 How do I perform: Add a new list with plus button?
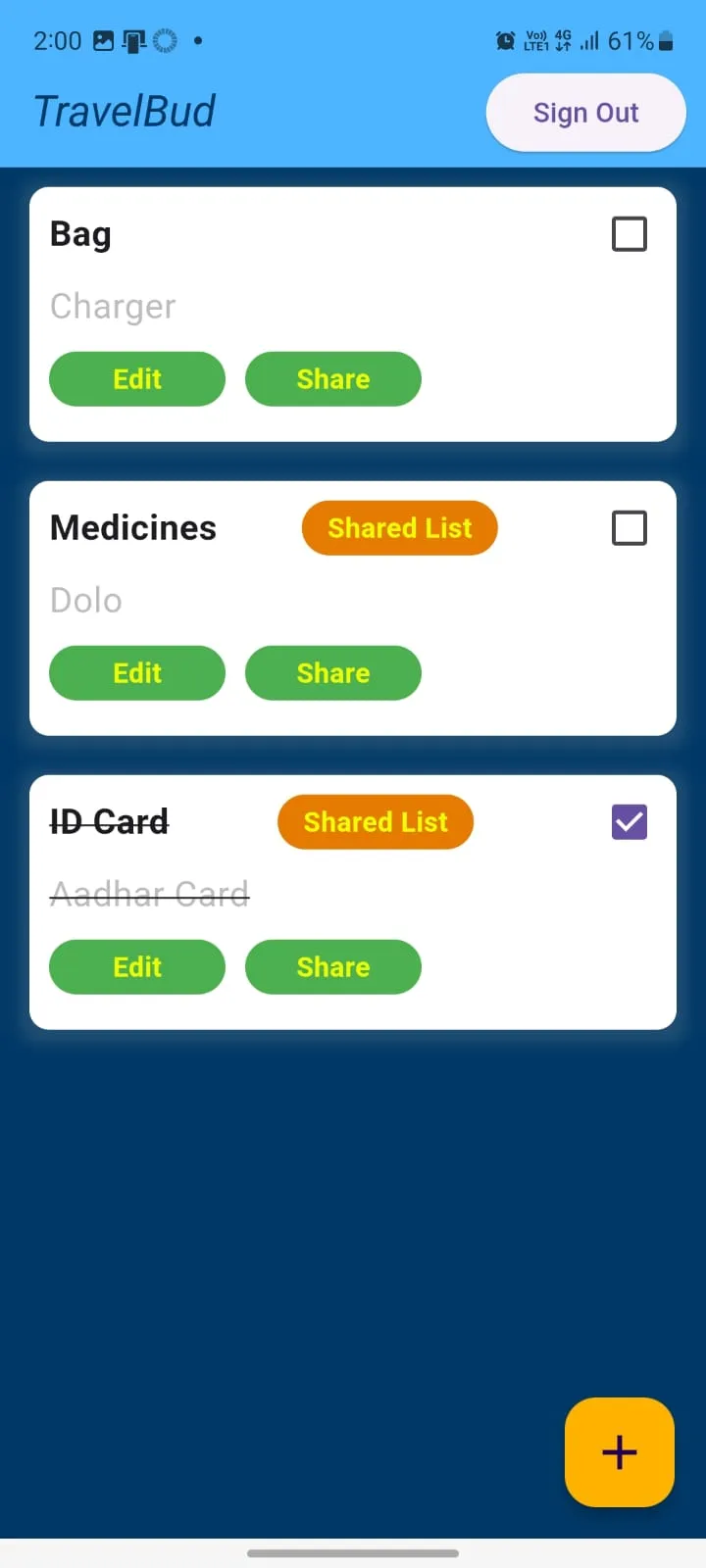click(x=619, y=1451)
